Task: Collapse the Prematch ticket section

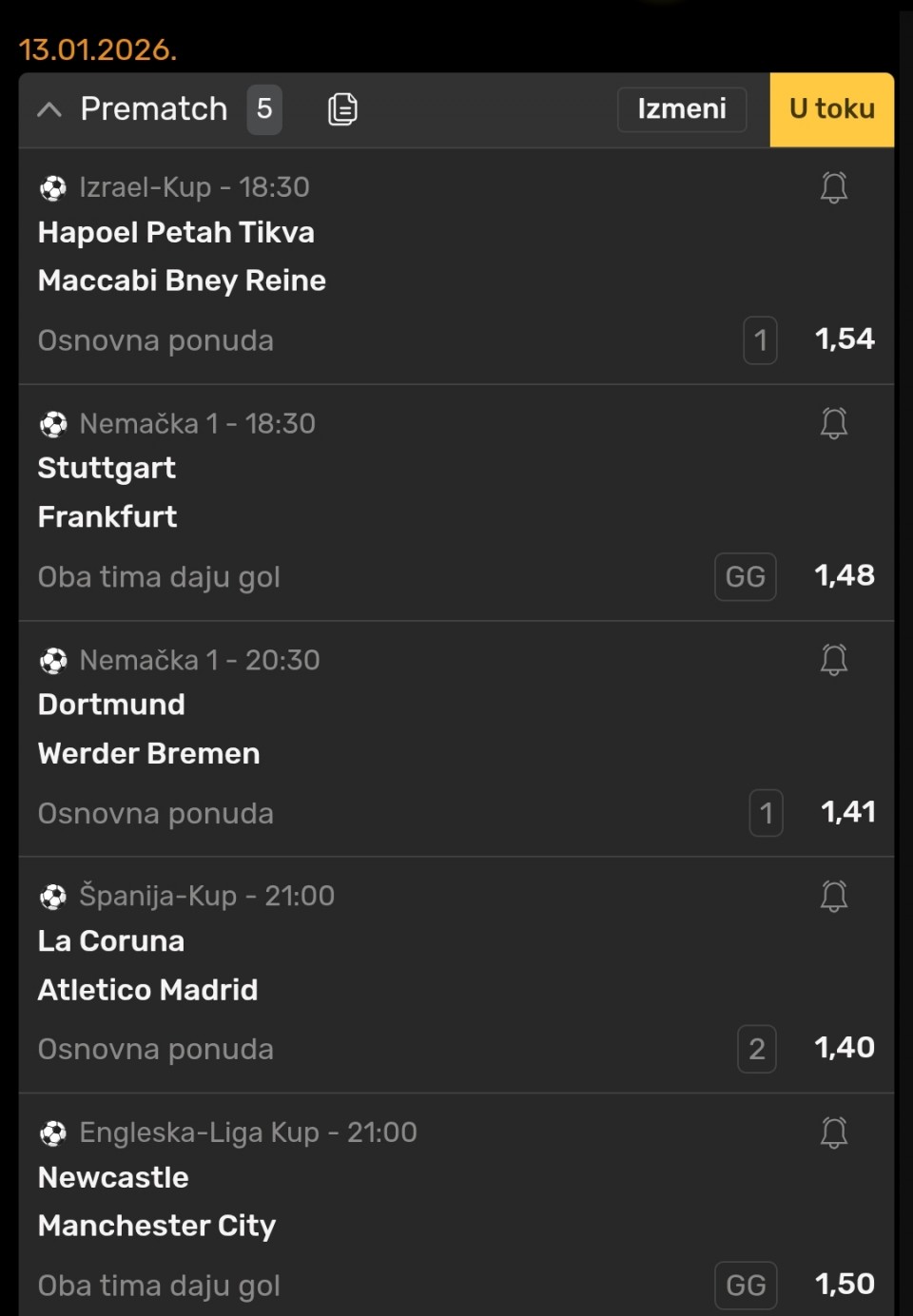Action: tap(49, 109)
